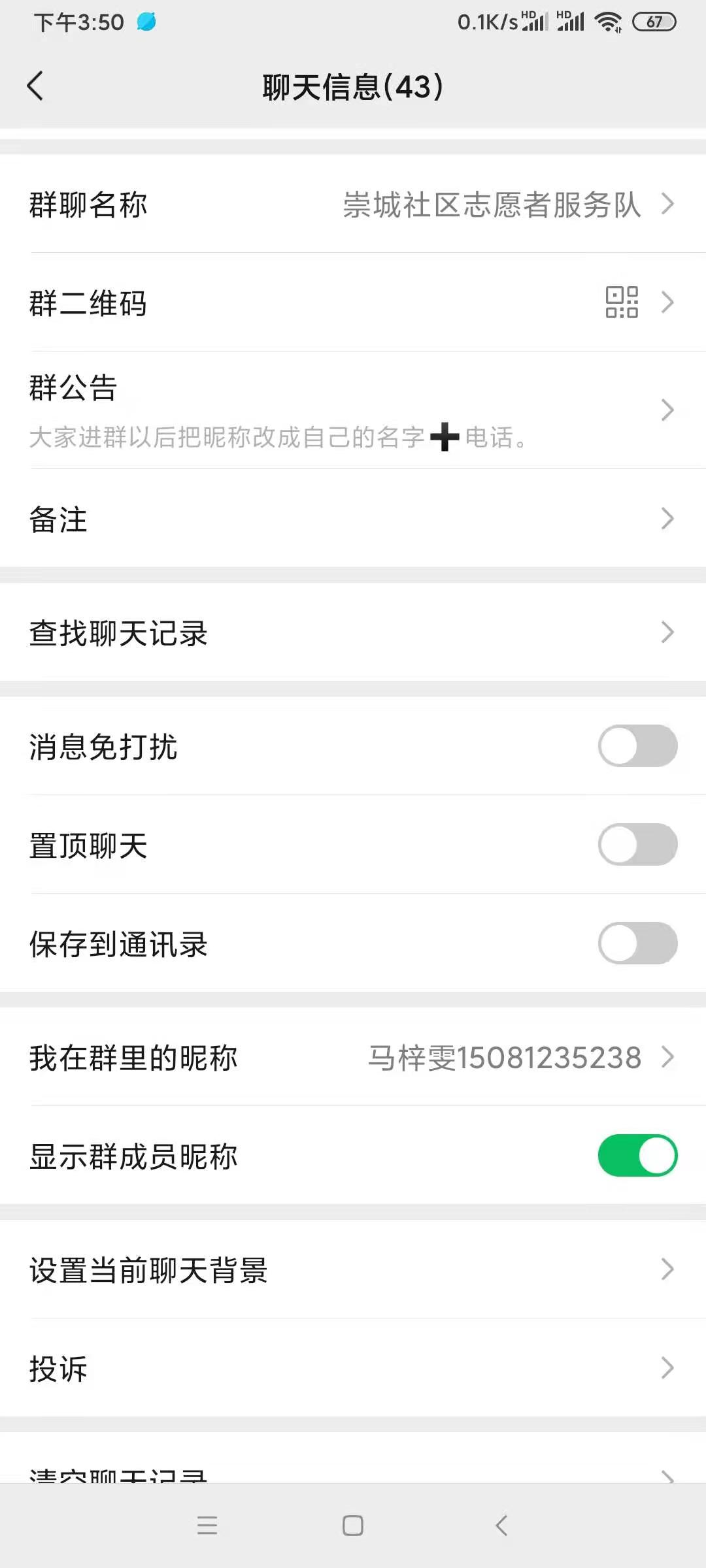Open 查找聊天记录 to search history

point(353,632)
